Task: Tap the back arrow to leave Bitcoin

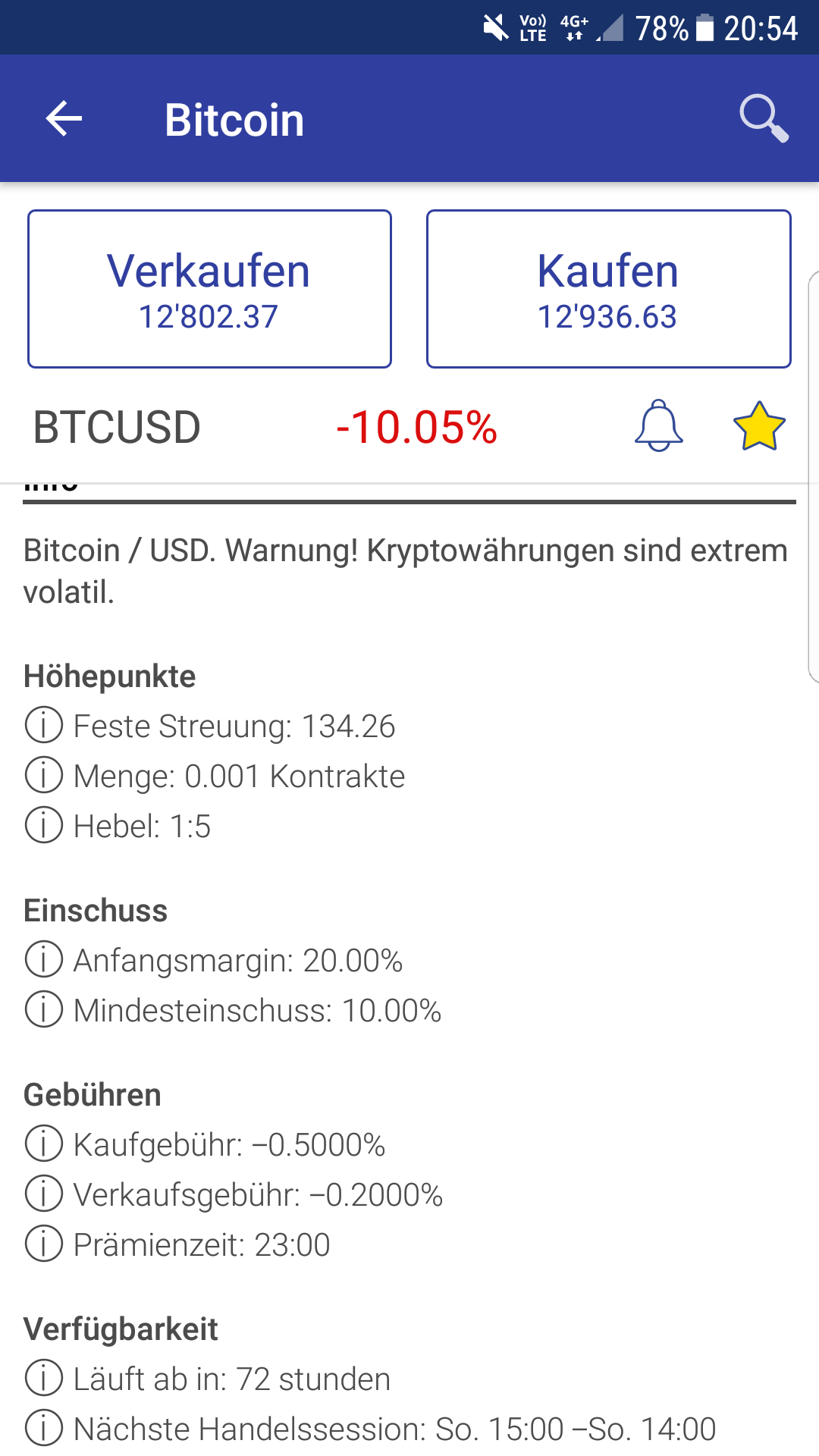Action: 64,118
